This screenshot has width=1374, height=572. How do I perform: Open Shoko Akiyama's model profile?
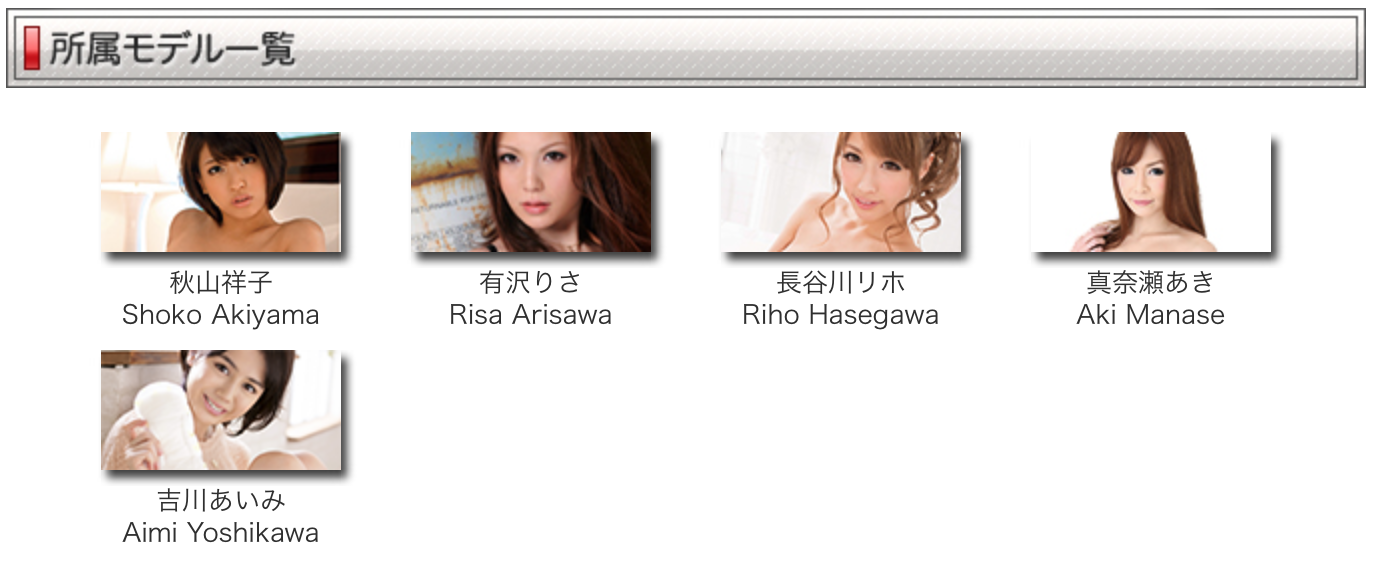coord(220,192)
